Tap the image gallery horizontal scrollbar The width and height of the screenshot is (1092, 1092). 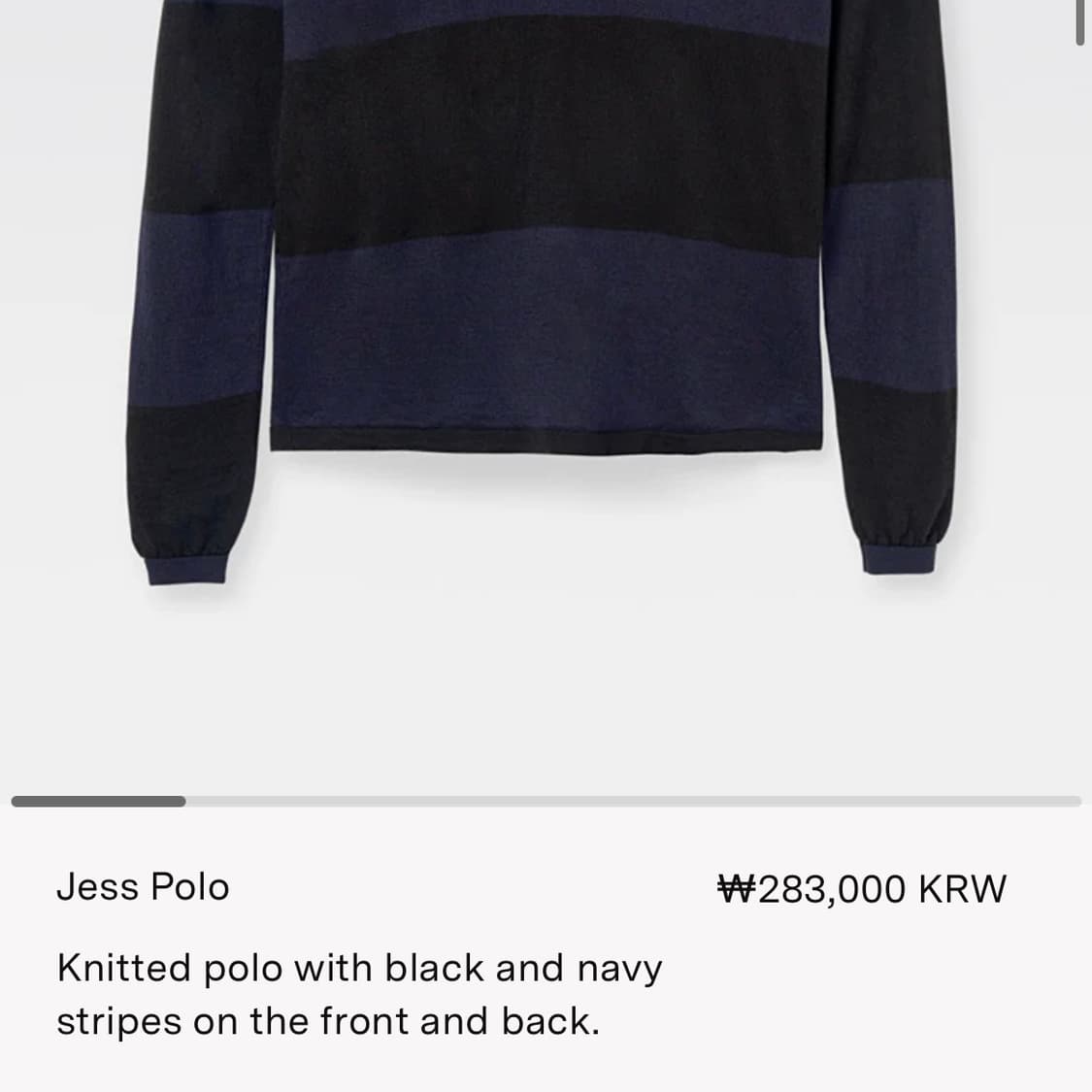coord(546,802)
